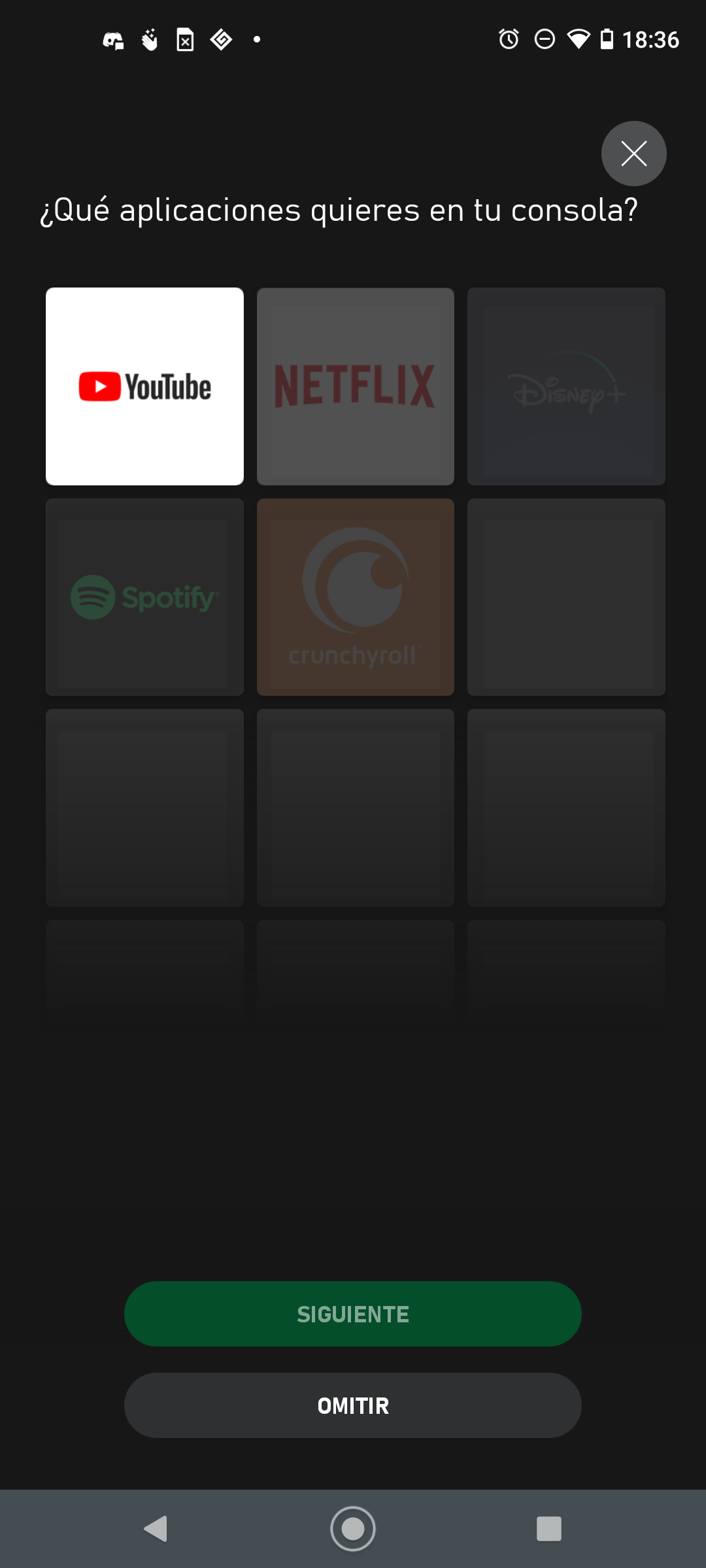This screenshot has height=1568, width=706.
Task: Pick the Disney+ app tile
Action: pos(566,386)
